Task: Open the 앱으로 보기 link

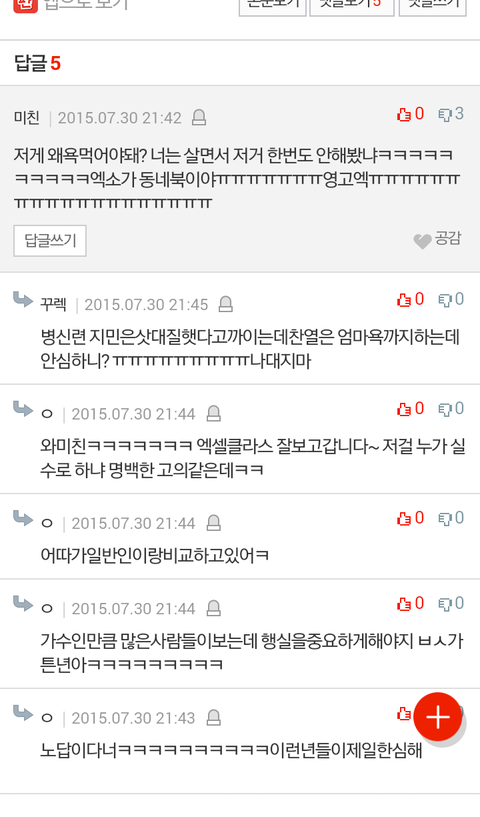Action: point(71,5)
